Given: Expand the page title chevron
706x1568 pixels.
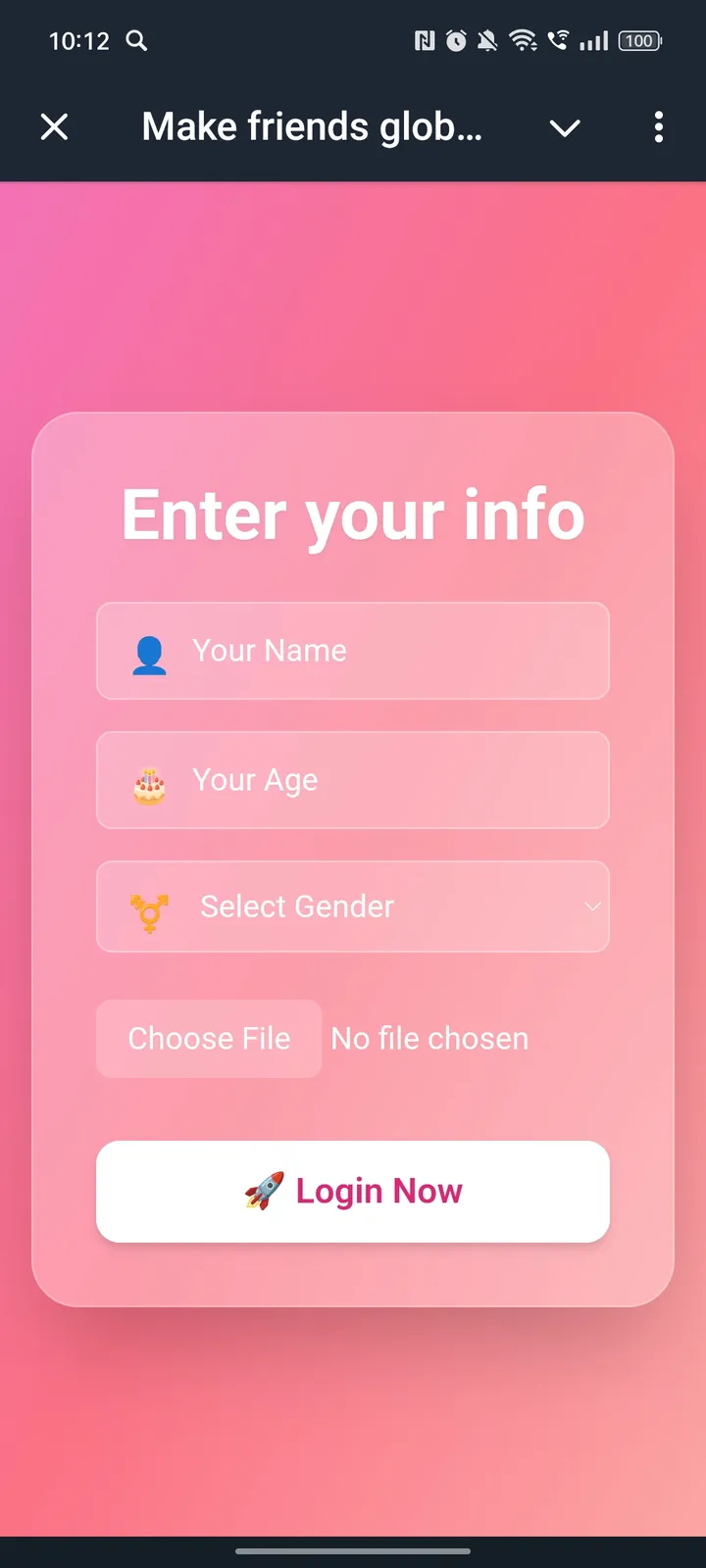Looking at the screenshot, I should coord(565,128).
